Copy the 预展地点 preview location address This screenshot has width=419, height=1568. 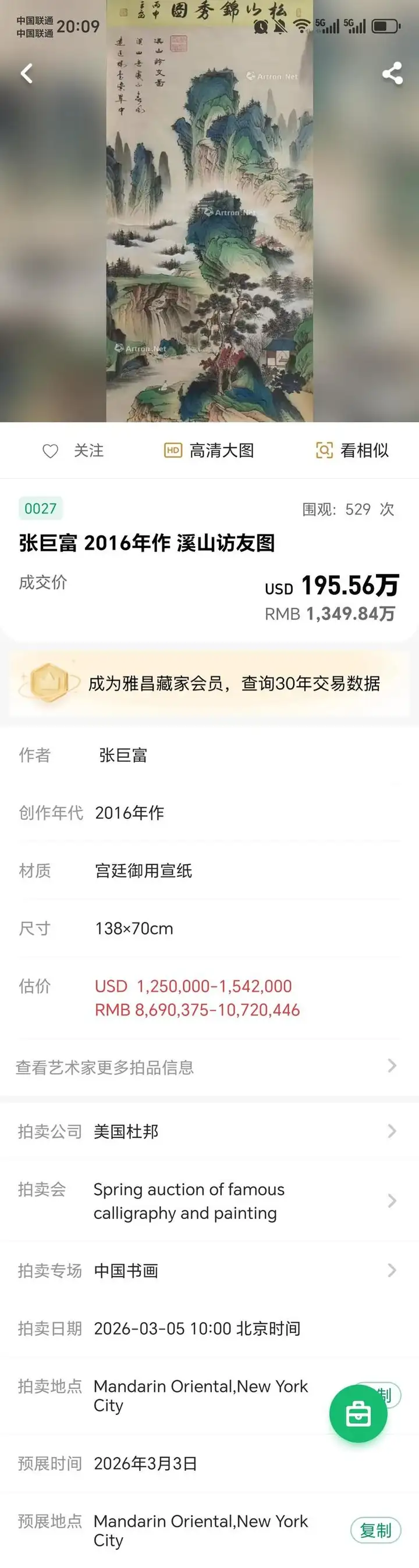click(x=375, y=1530)
